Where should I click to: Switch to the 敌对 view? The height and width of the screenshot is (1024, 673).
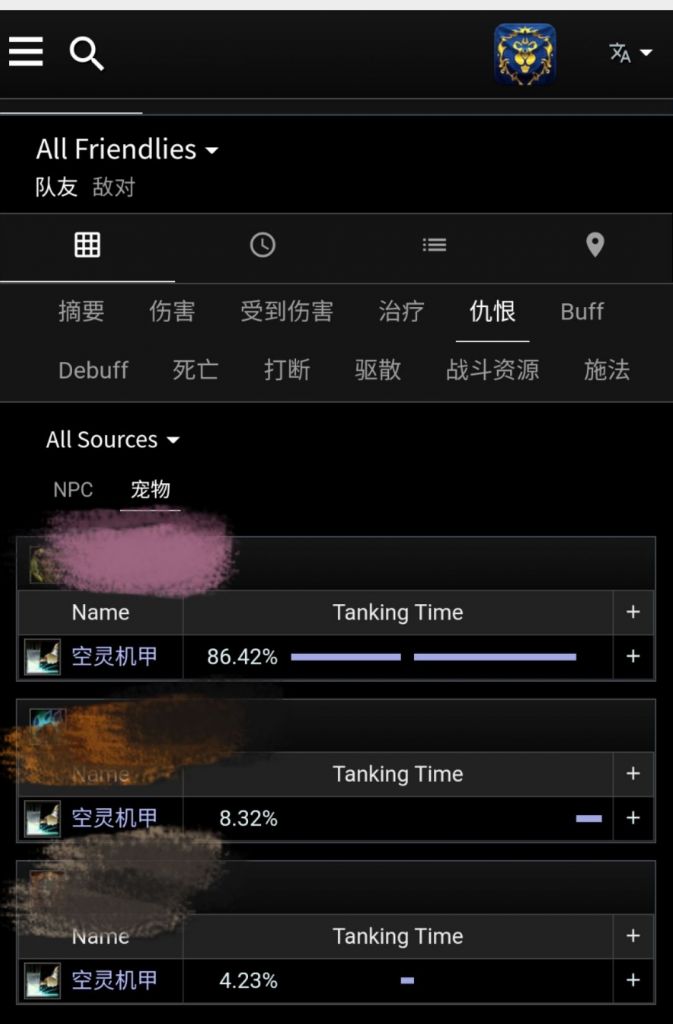pyautogui.click(x=114, y=187)
